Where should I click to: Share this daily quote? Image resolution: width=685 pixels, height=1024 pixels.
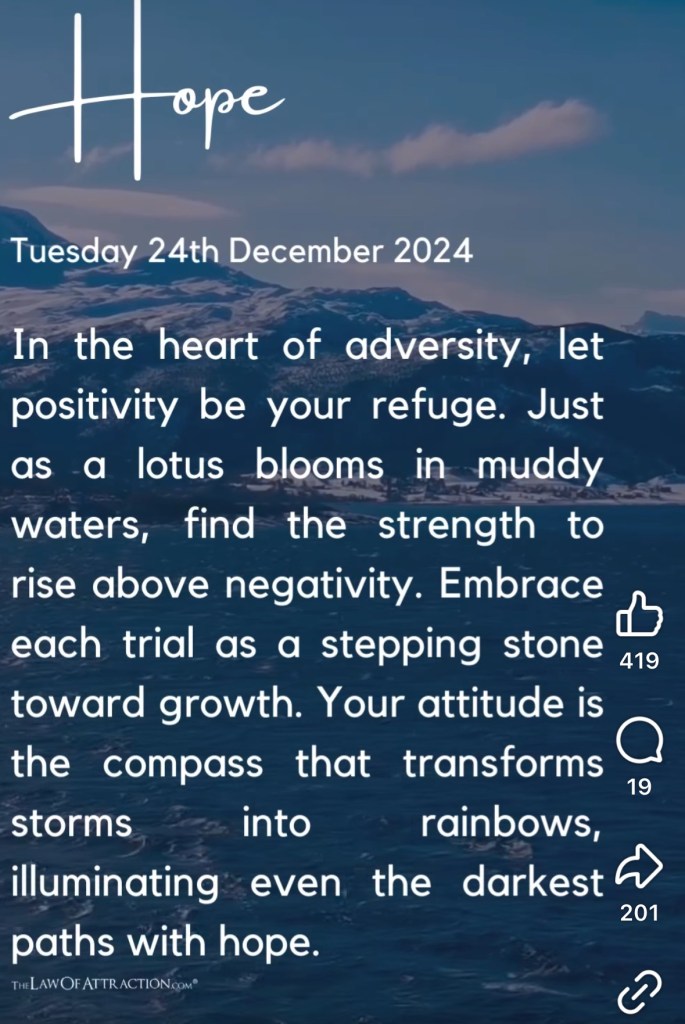pos(639,868)
